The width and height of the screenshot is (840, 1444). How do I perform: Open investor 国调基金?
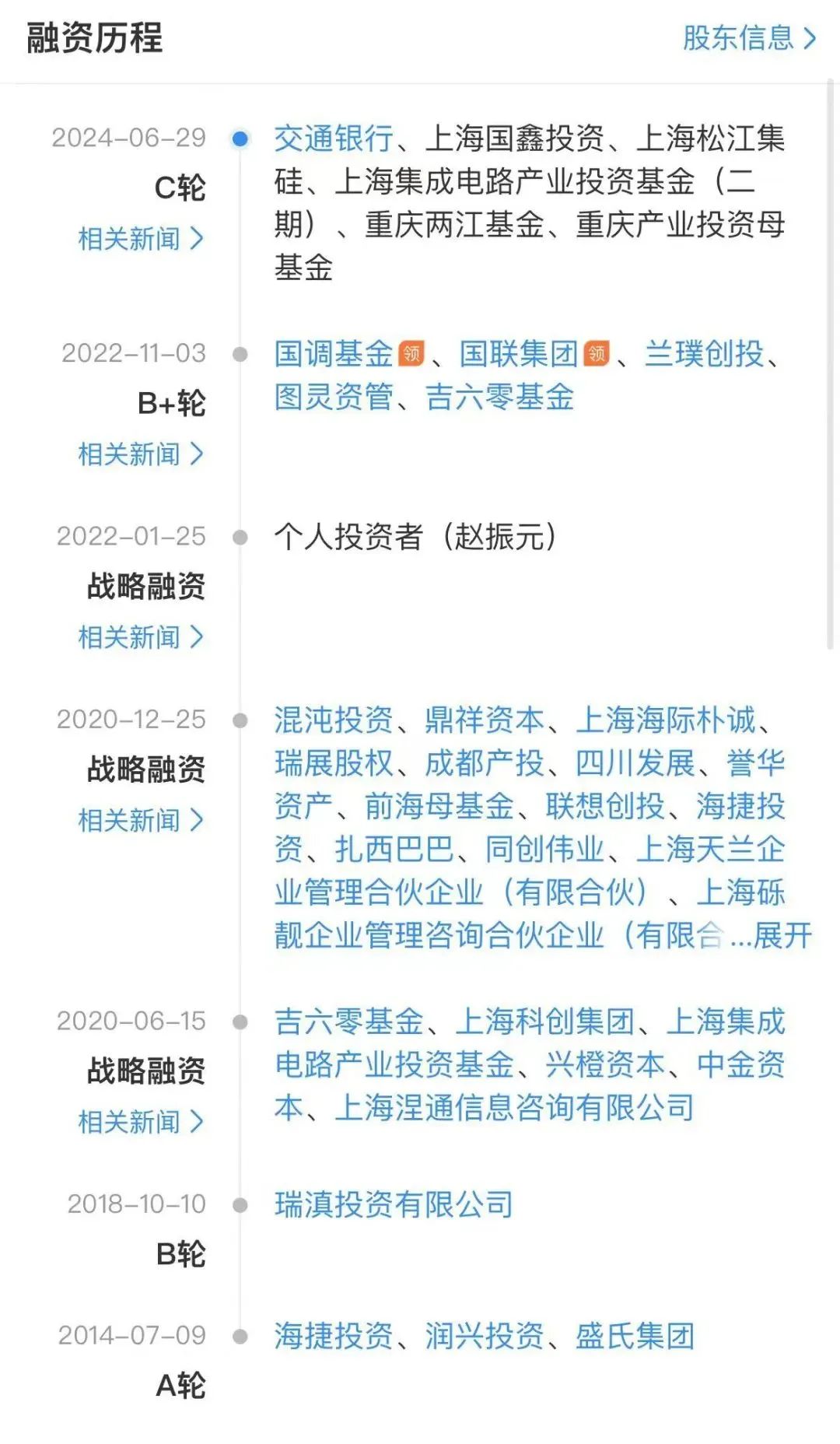[334, 354]
